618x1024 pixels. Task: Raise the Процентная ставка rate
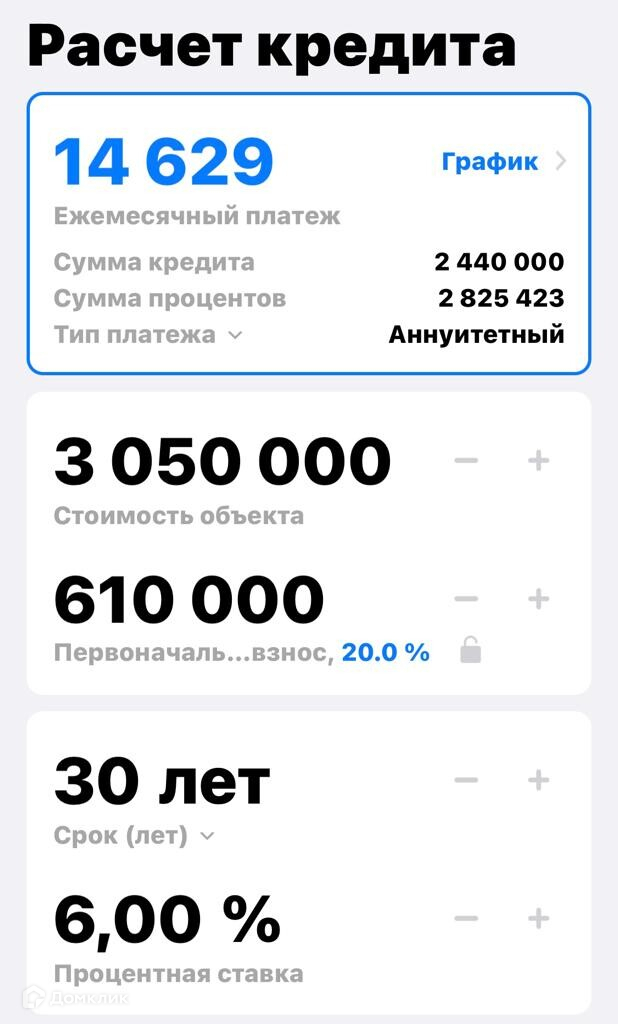[x=538, y=918]
